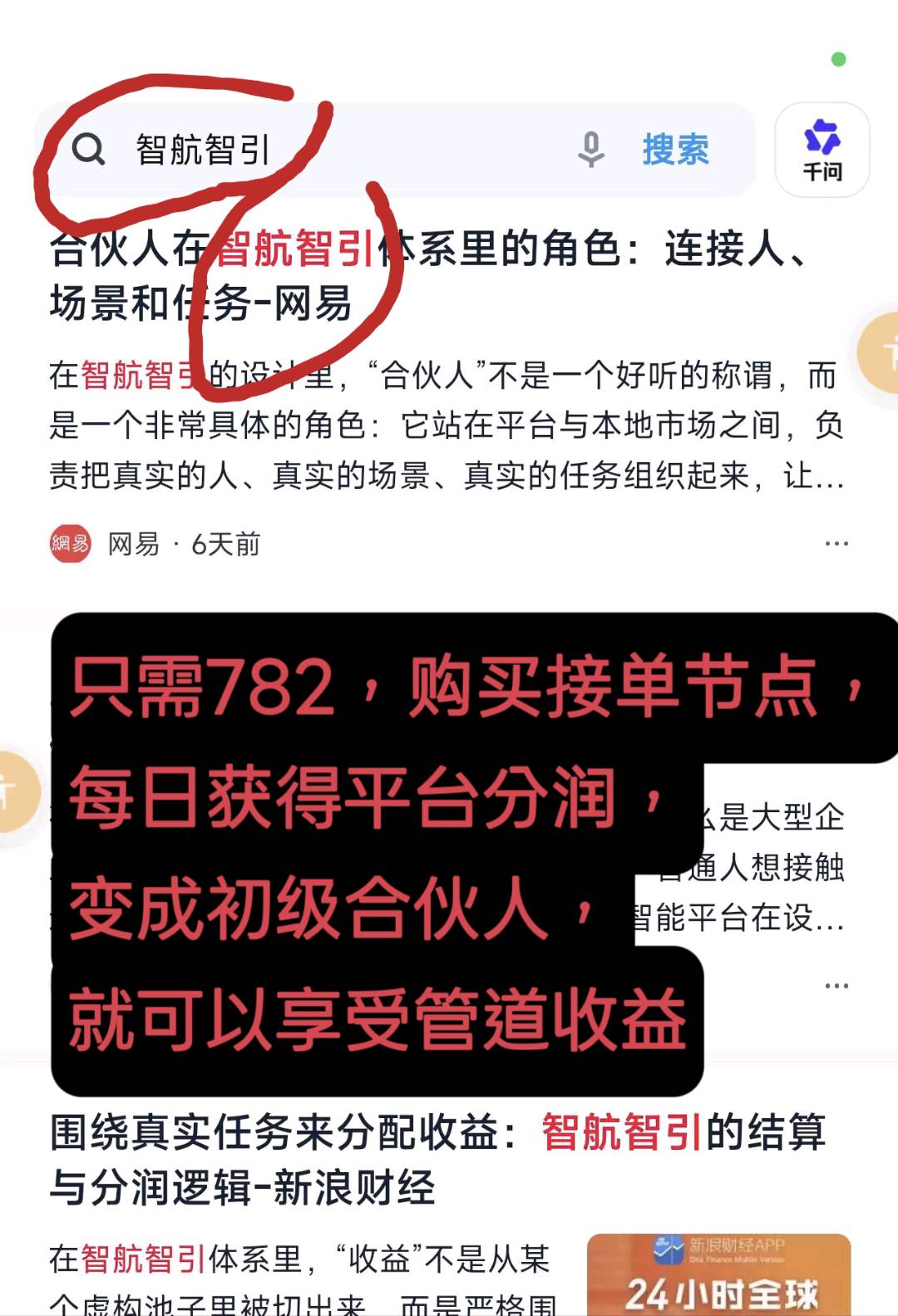Tap the microphone voice search icon
Image resolution: width=898 pixels, height=1316 pixels.
[590, 150]
